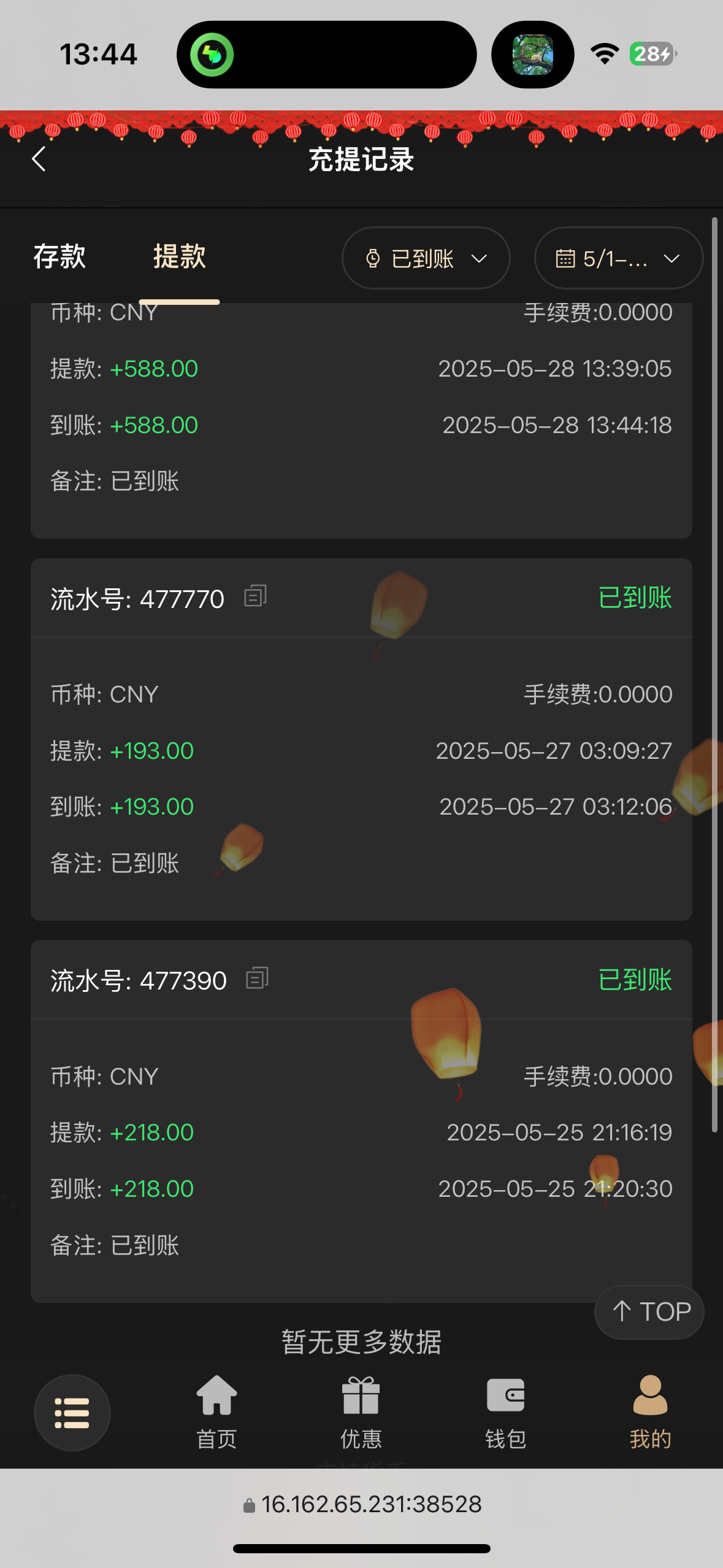Open the floating list menu button
Viewport: 723px width, 1568px height.
[x=72, y=1412]
